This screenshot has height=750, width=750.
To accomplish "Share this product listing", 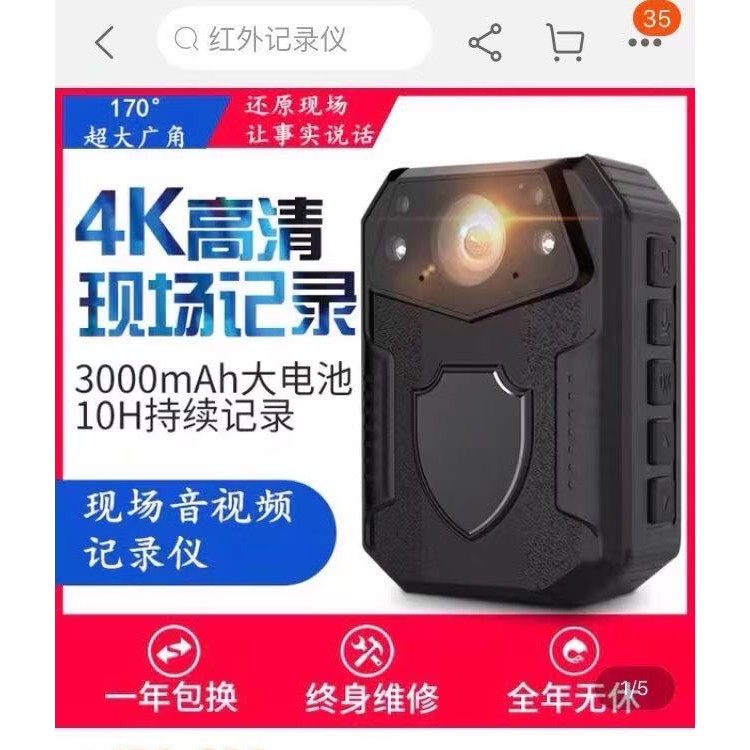I will 486,42.
